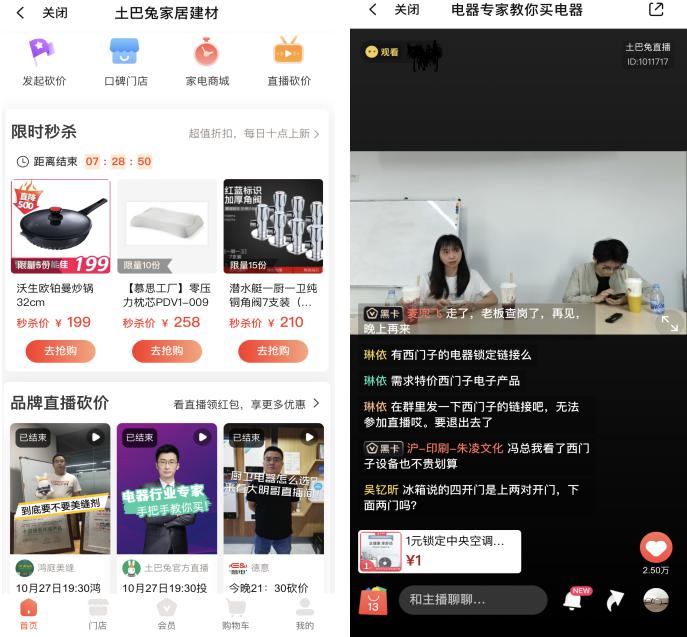Open the 鸿庭美缝 live replay card
Image resolution: width=687 pixels, height=637 pixels.
pyautogui.click(x=60, y=490)
